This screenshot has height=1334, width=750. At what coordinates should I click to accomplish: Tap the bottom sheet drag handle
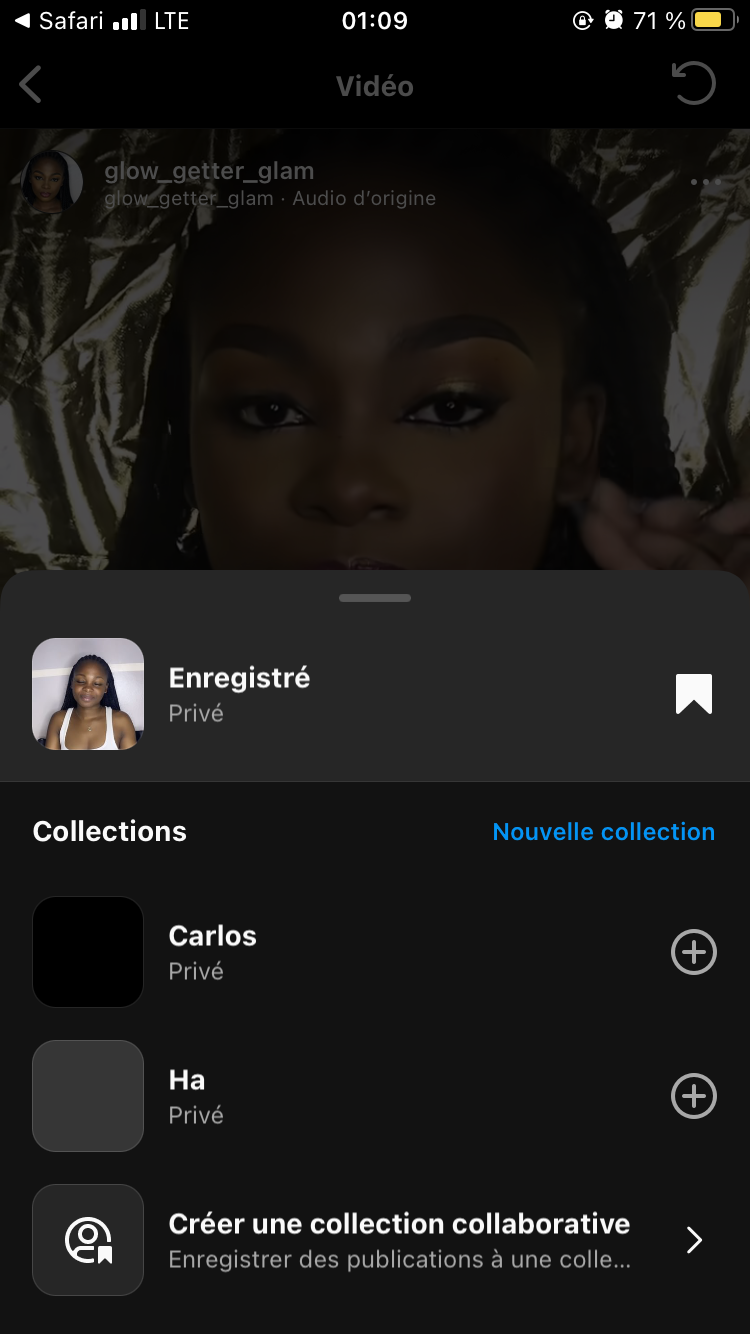[x=375, y=598]
